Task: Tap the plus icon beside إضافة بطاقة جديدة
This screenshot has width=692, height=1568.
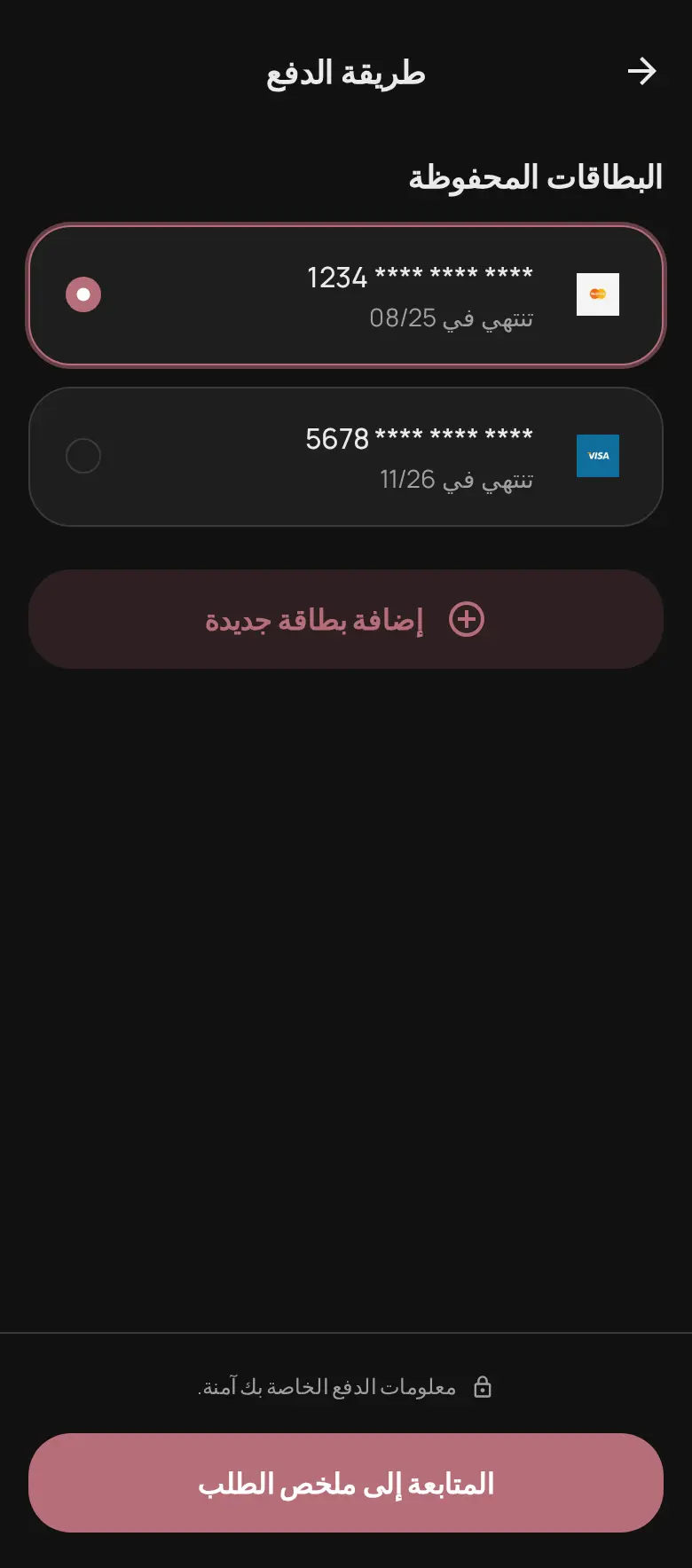Action: [x=468, y=619]
